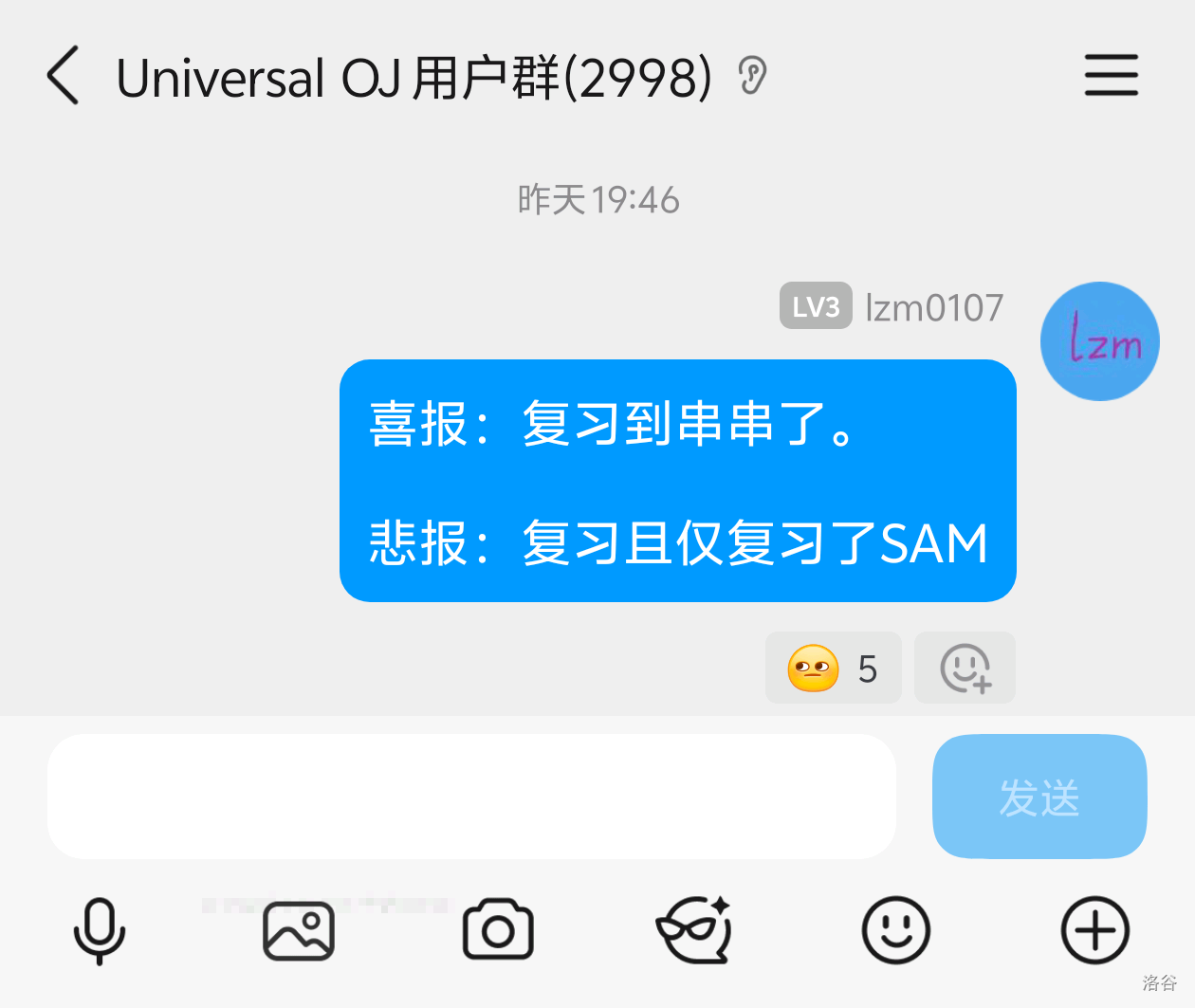Focus the message text input field
The image size is (1195, 1008).
pos(471,797)
